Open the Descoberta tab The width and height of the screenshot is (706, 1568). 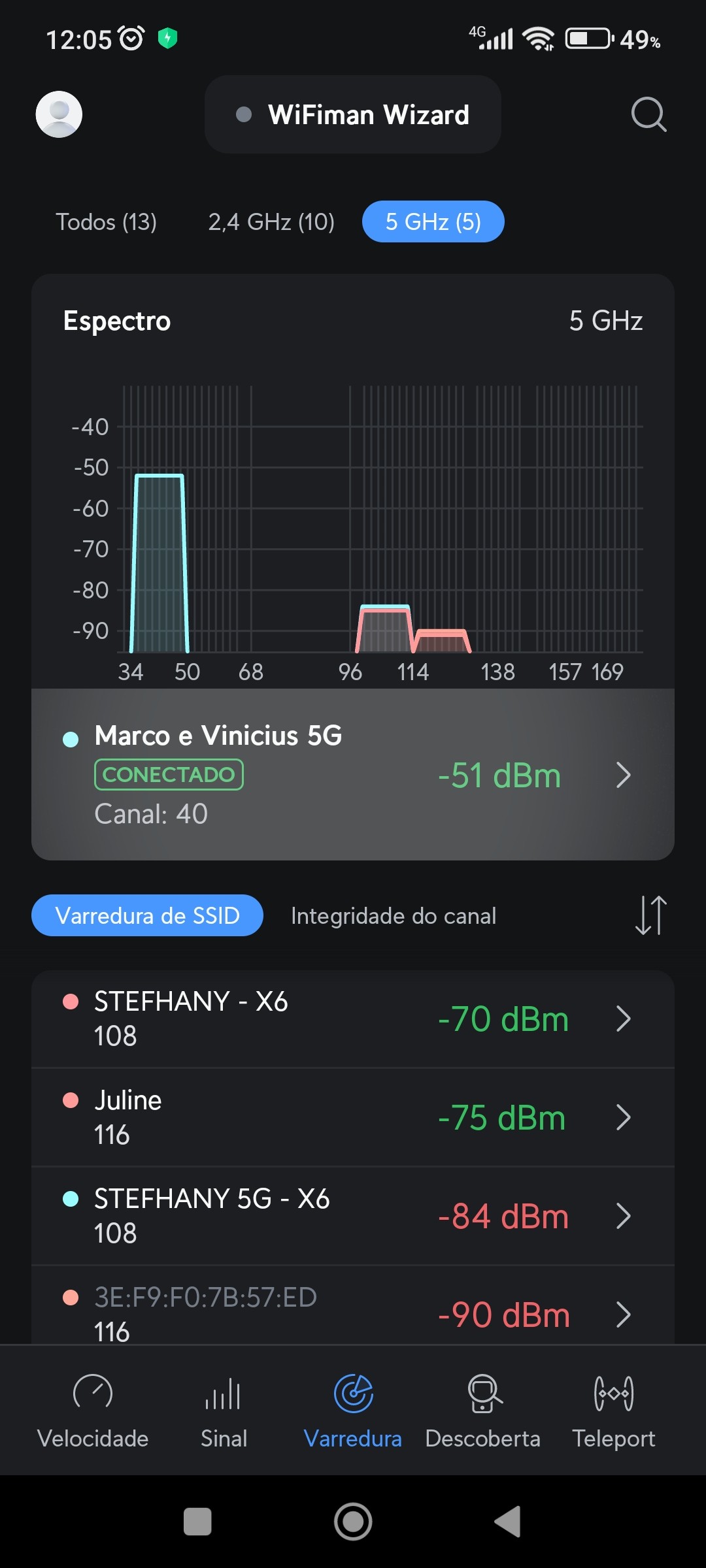483,1408
